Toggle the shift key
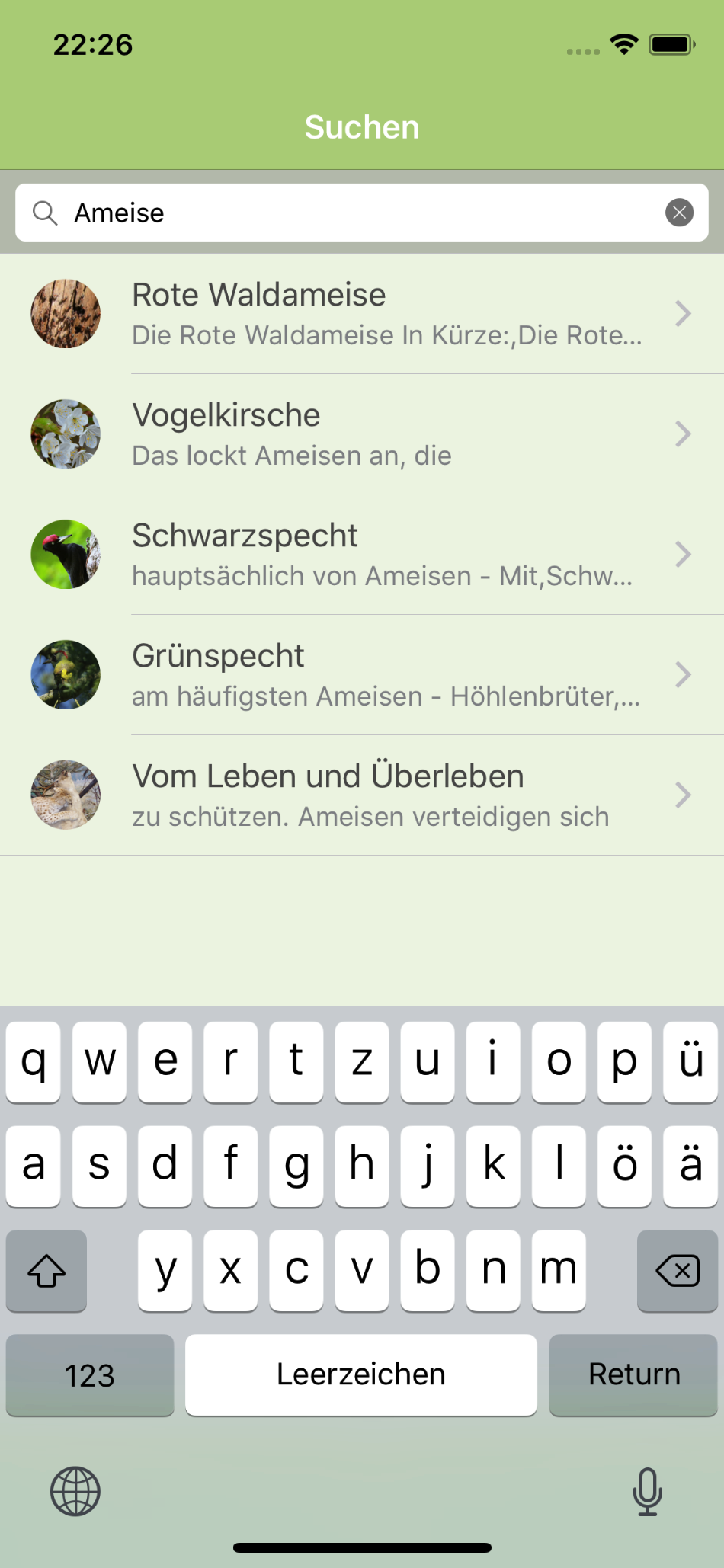724x1568 pixels. (46, 1271)
